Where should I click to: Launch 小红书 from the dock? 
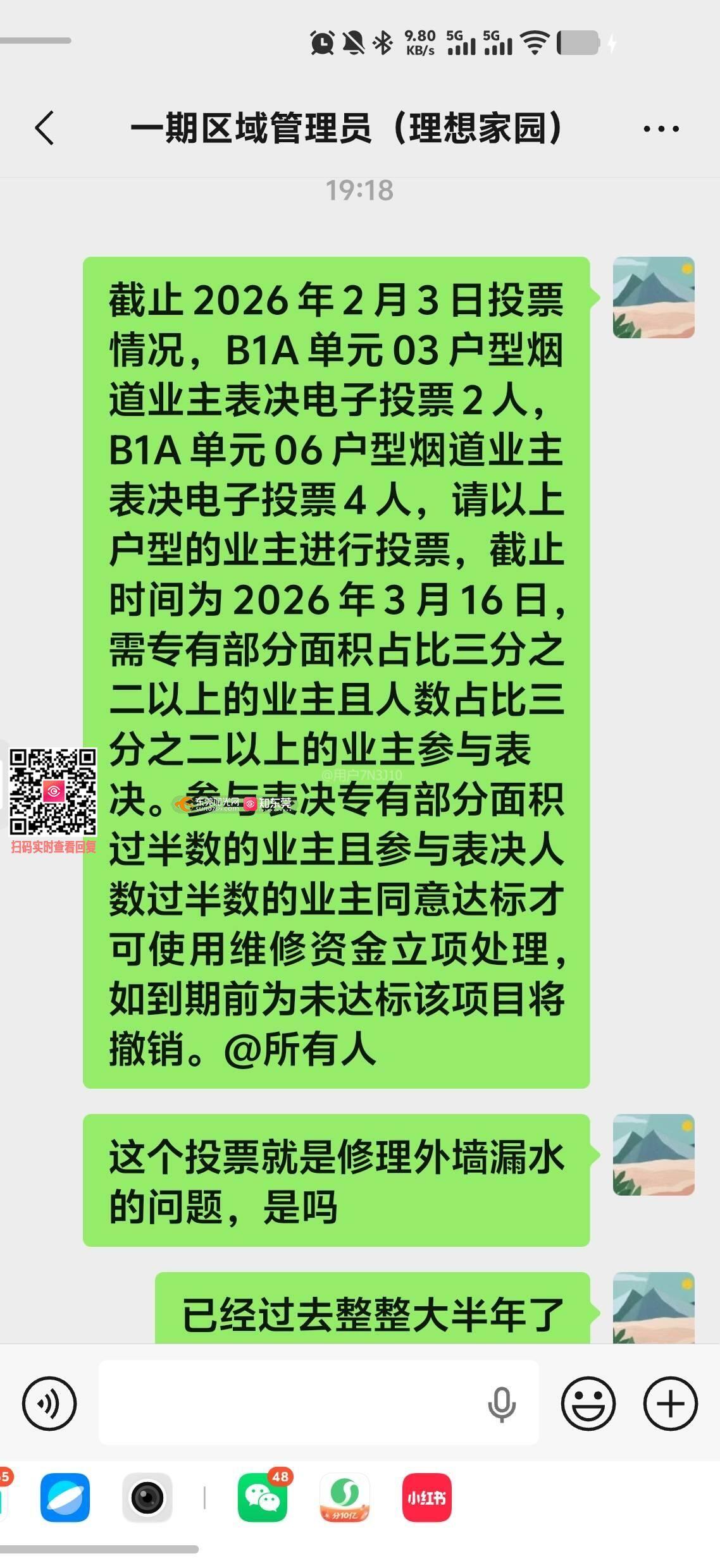coord(427,1498)
